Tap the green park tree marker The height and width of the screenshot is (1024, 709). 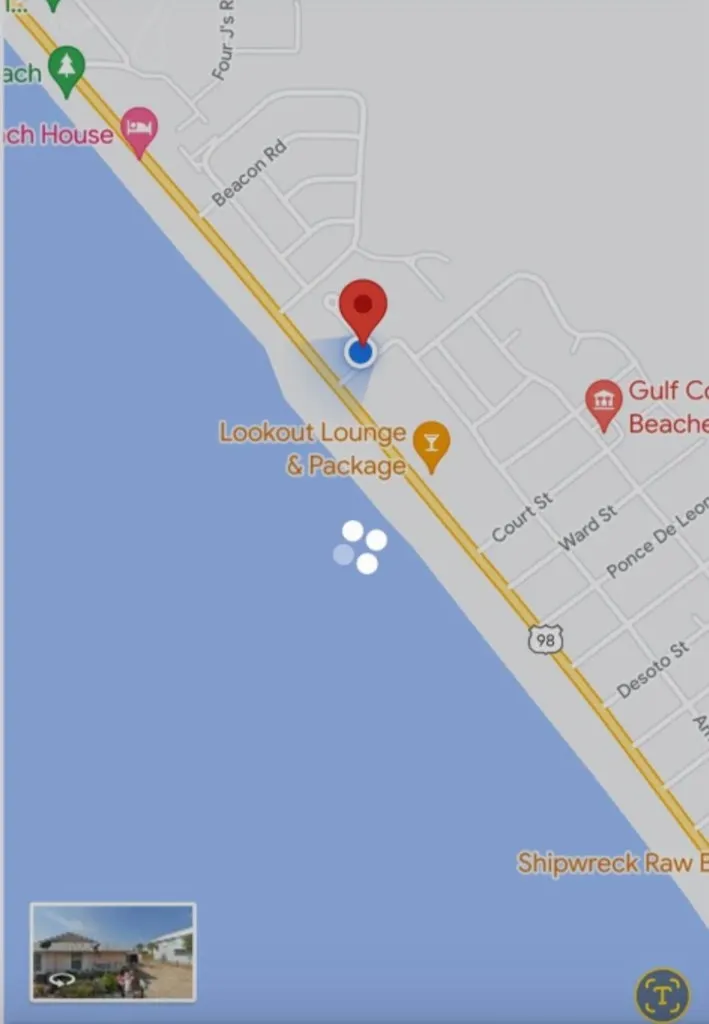point(67,71)
